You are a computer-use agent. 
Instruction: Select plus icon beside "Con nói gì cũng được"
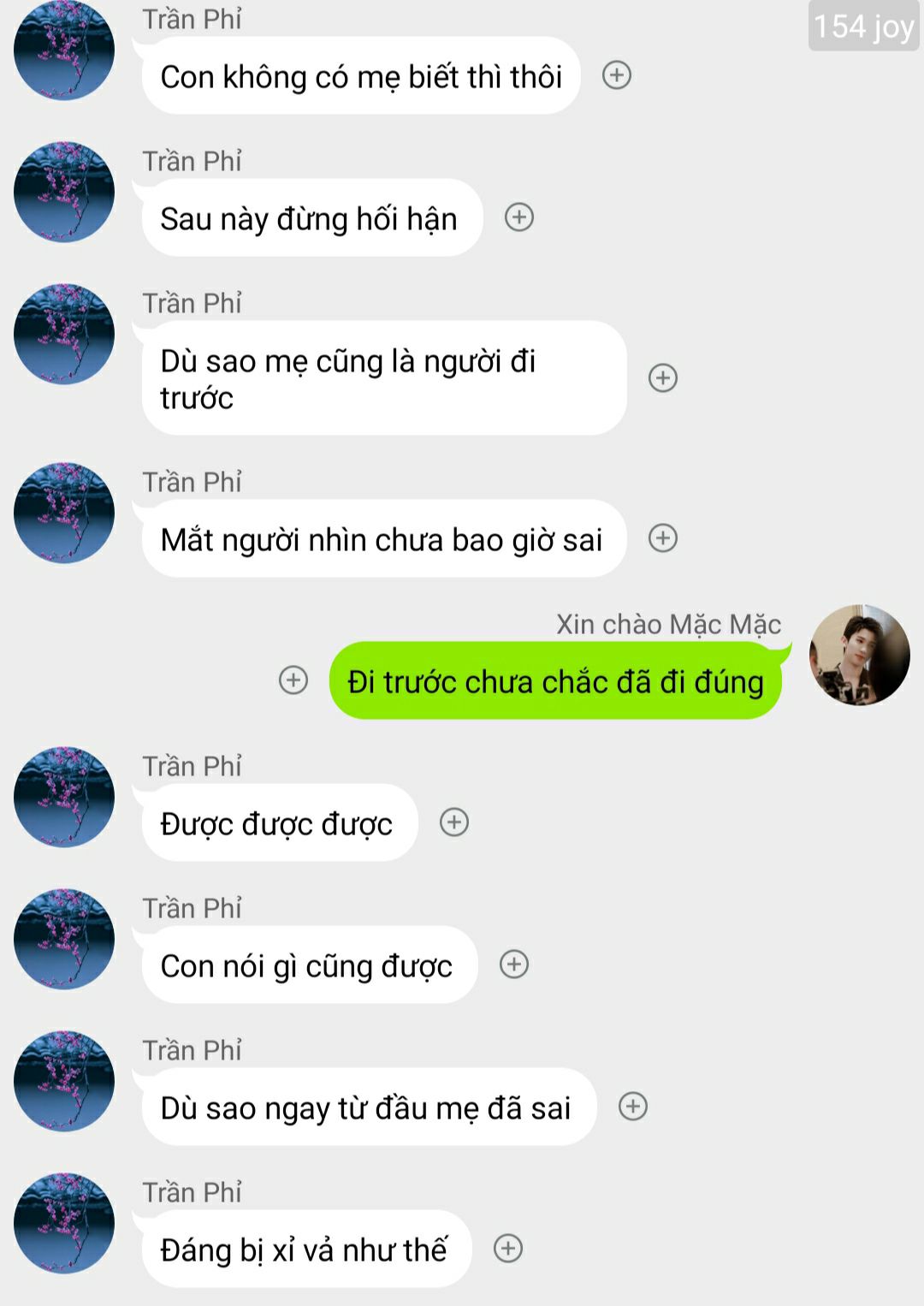coord(514,965)
